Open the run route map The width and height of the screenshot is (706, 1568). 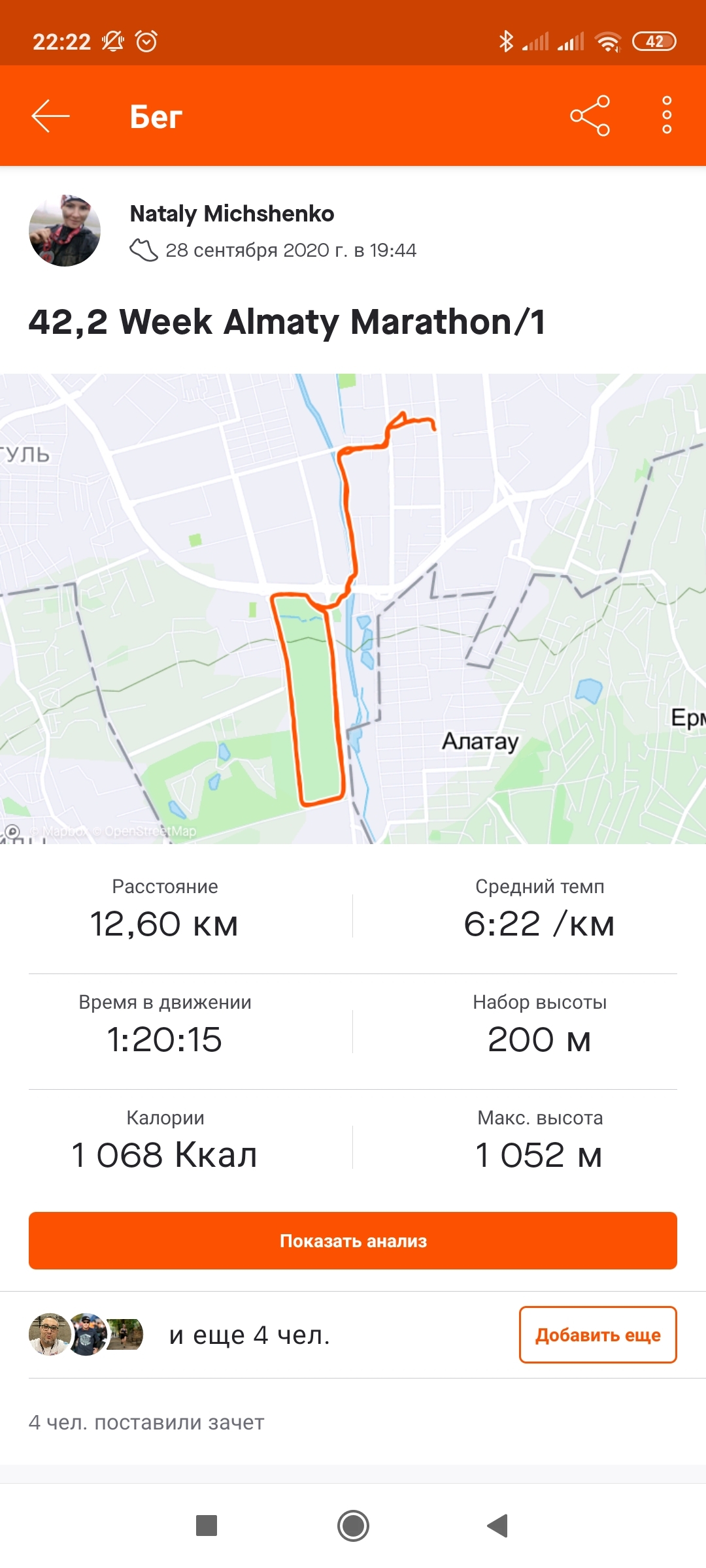coord(353,608)
